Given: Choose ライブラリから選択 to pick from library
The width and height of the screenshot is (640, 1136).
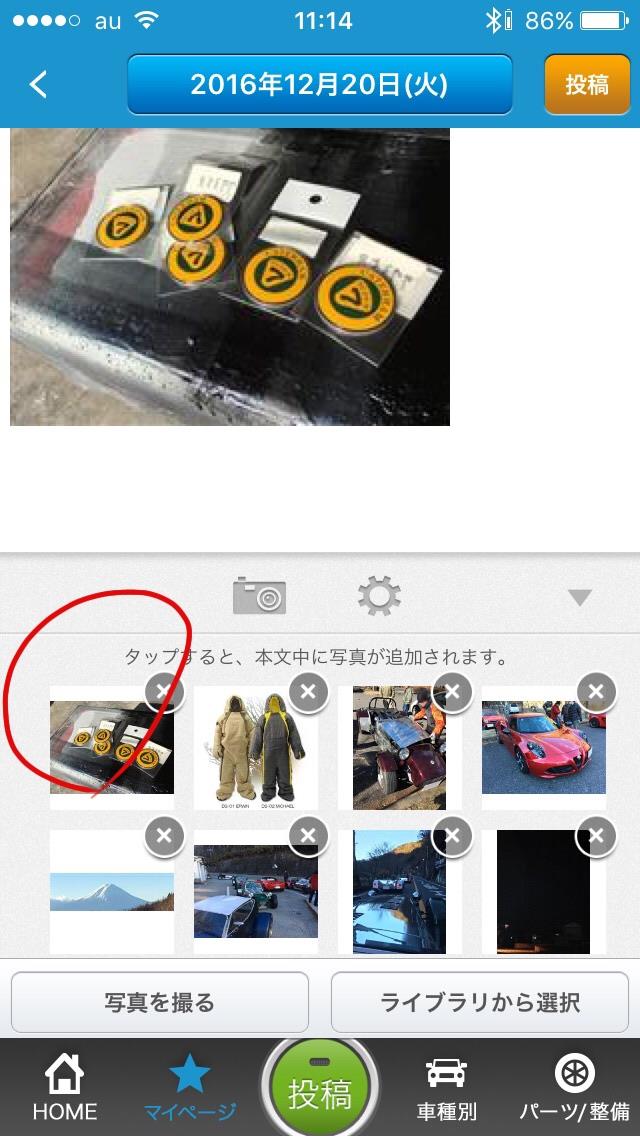Looking at the screenshot, I should [480, 1002].
